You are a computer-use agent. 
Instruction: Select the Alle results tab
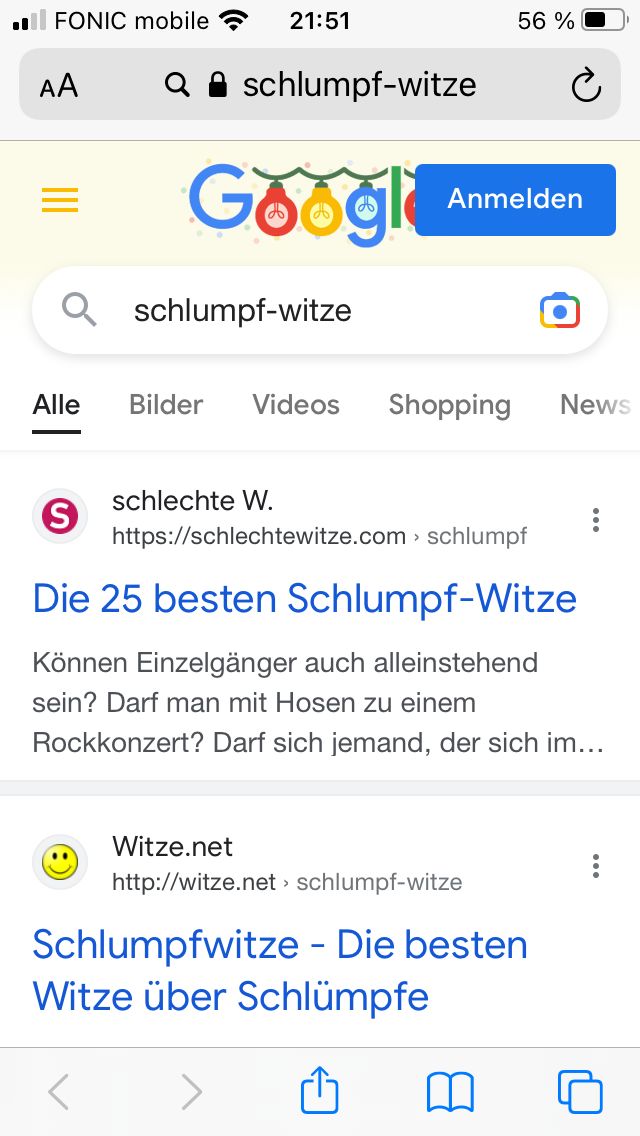(x=56, y=405)
